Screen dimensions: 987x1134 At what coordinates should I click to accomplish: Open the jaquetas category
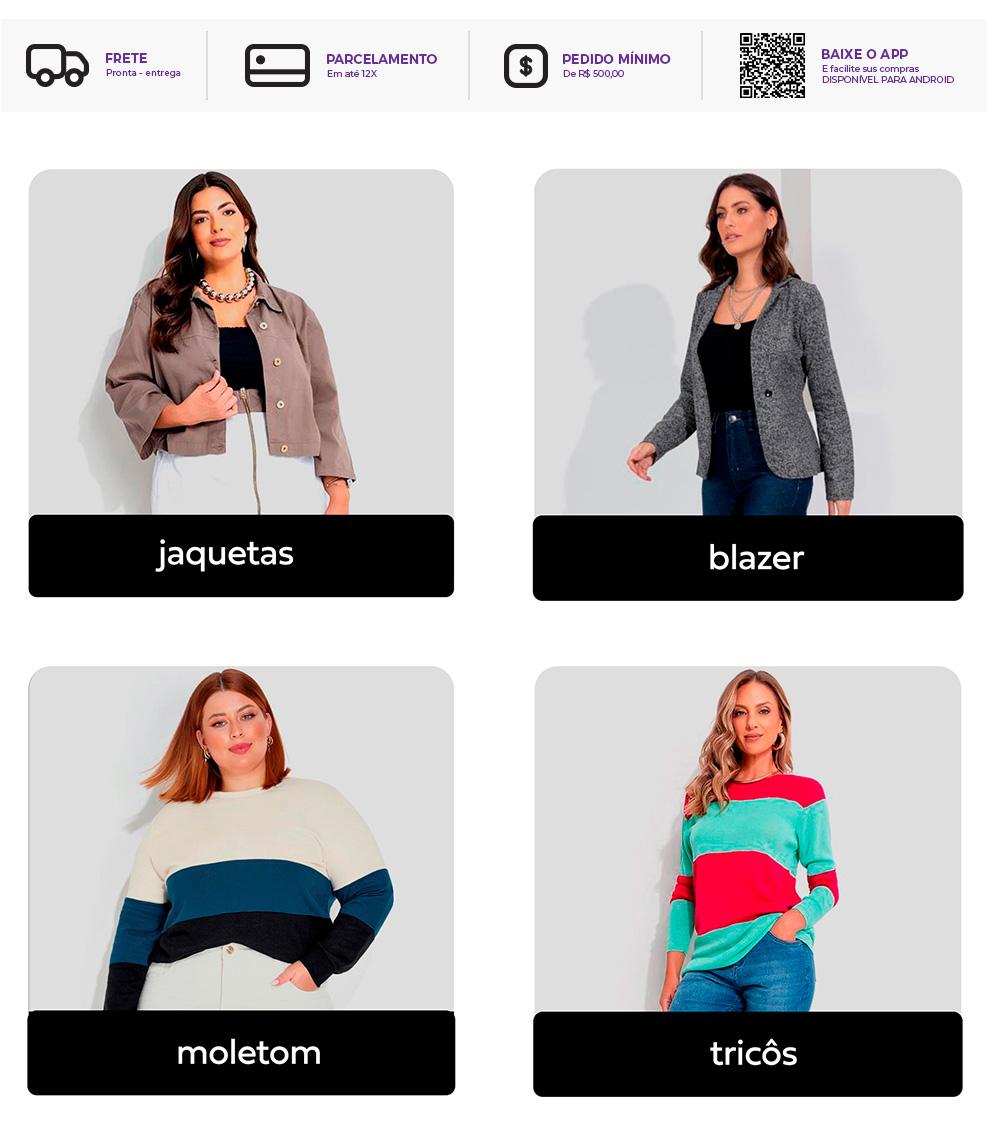click(240, 555)
